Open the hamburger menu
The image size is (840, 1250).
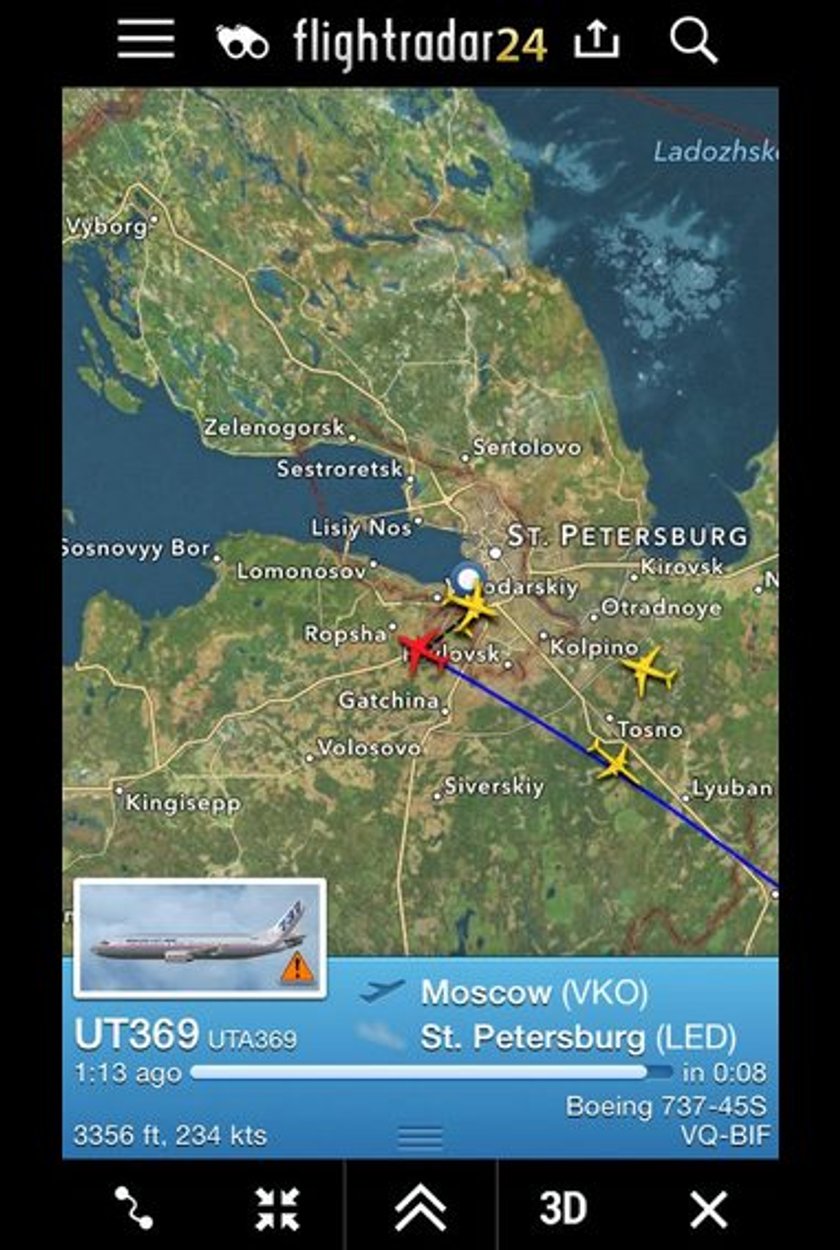point(146,40)
